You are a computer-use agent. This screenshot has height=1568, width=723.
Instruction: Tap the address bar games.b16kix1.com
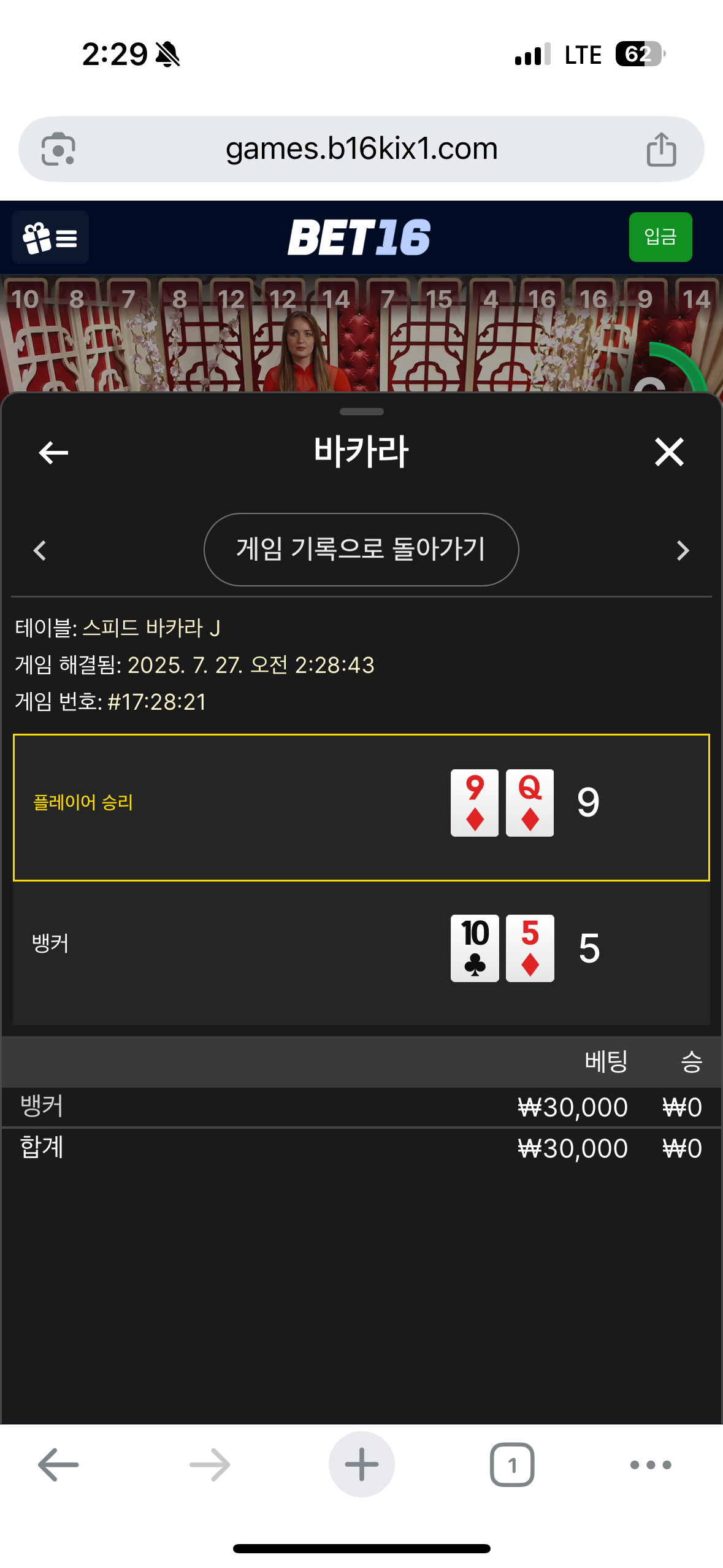tap(361, 149)
